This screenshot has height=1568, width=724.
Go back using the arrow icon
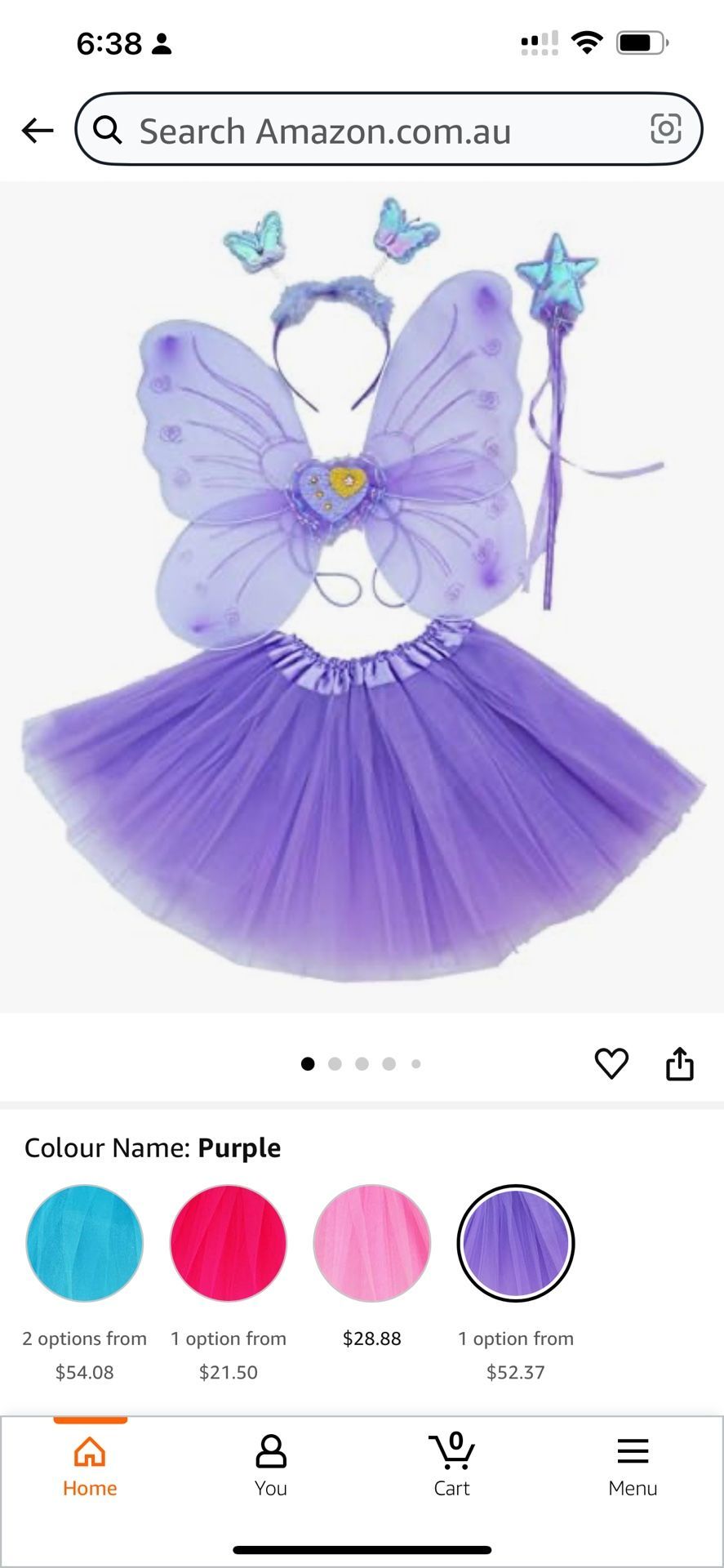pyautogui.click(x=38, y=130)
